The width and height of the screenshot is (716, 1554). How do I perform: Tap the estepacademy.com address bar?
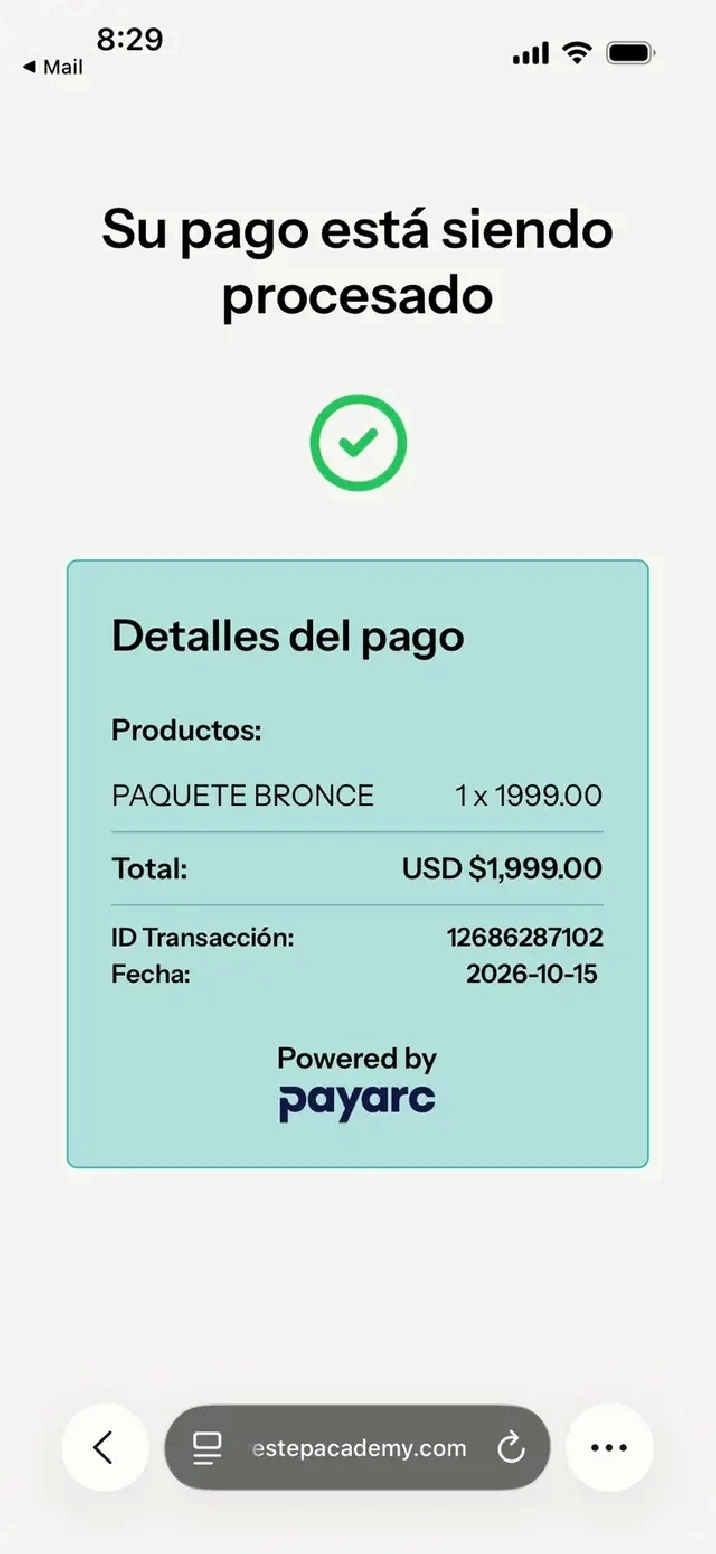click(x=357, y=1448)
